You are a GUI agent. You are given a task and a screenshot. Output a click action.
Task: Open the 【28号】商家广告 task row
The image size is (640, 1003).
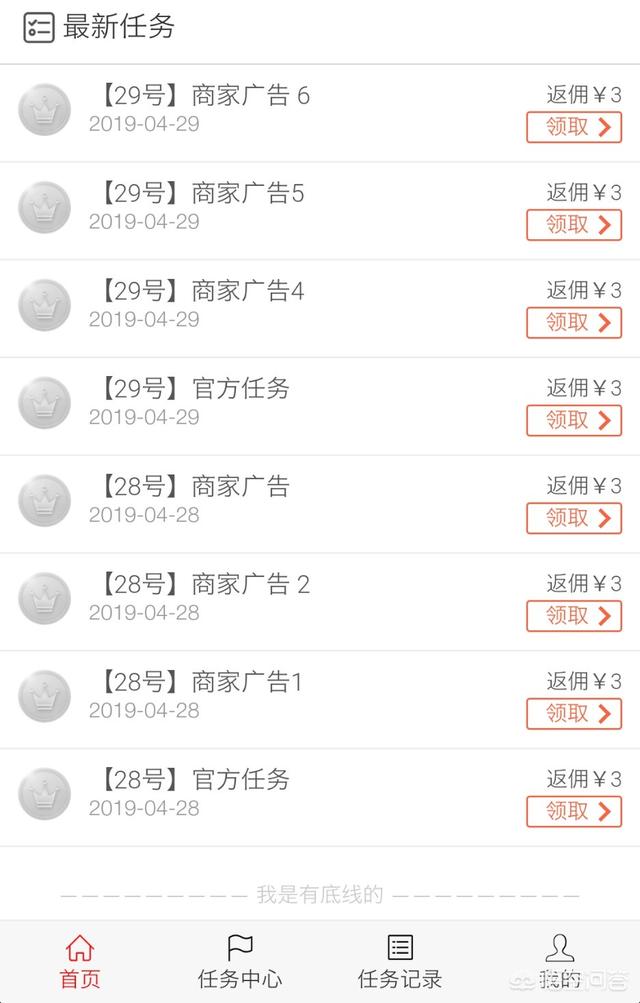click(300, 500)
